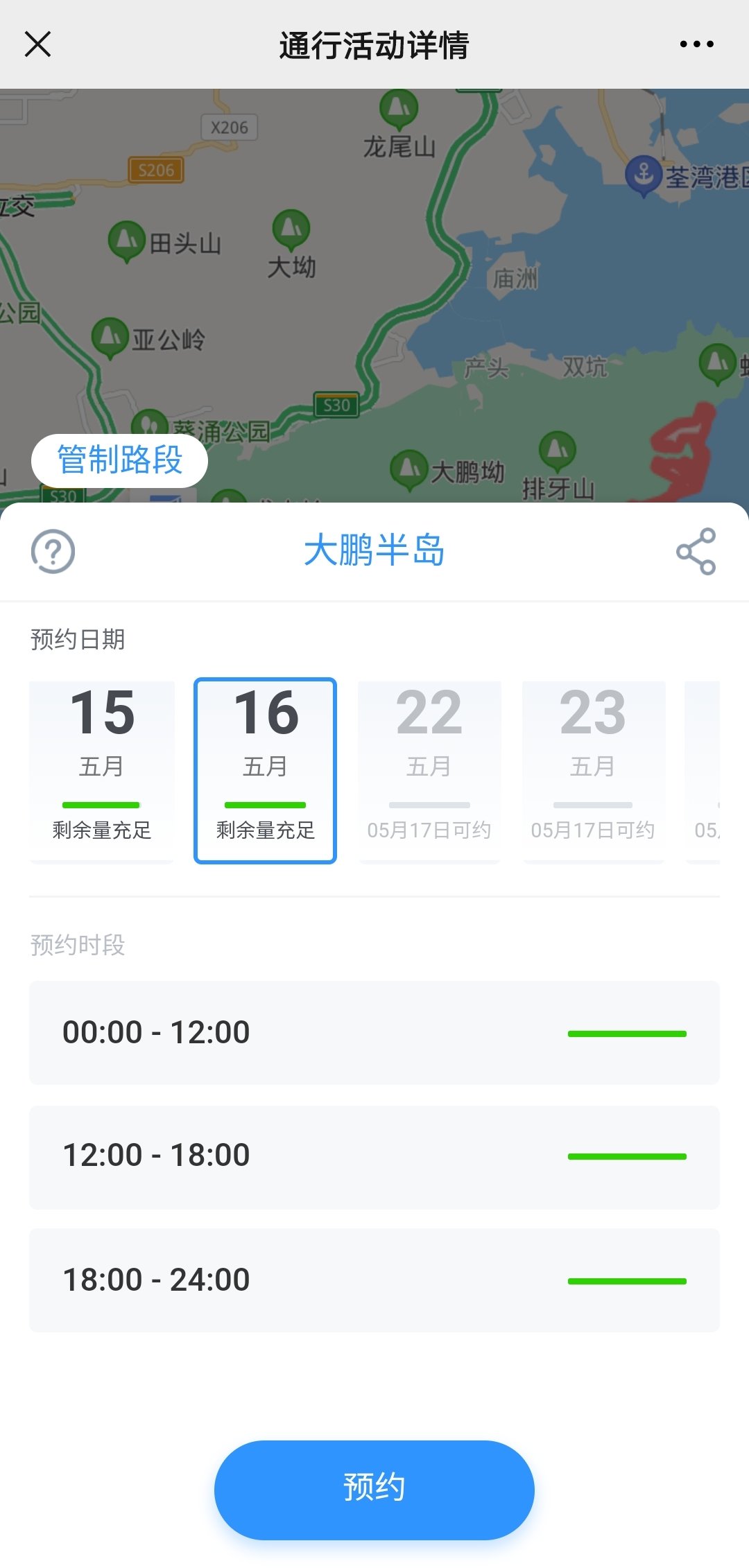This screenshot has width=749, height=1568.
Task: Open the help question mark icon
Action: pos(53,552)
